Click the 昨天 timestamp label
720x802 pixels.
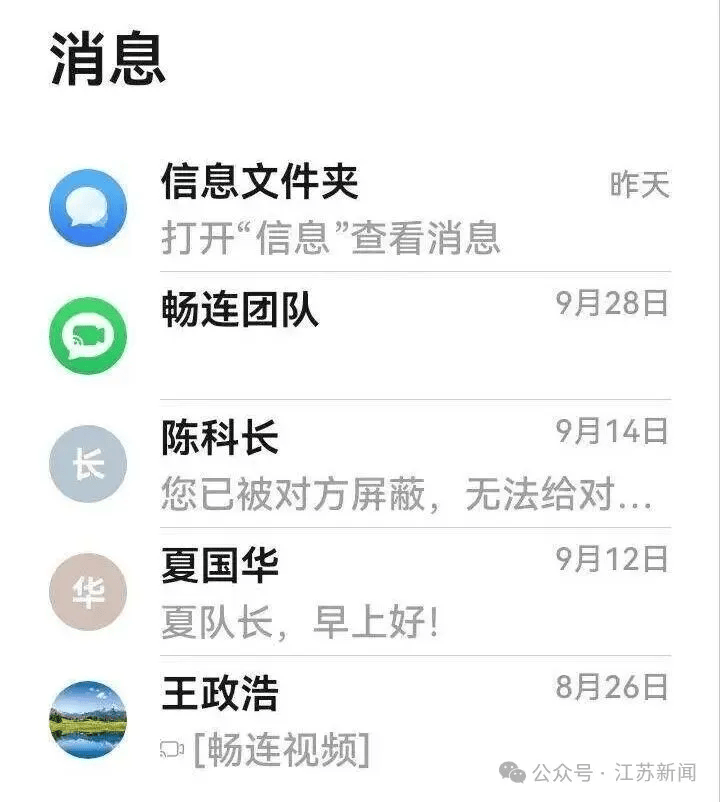tap(639, 185)
